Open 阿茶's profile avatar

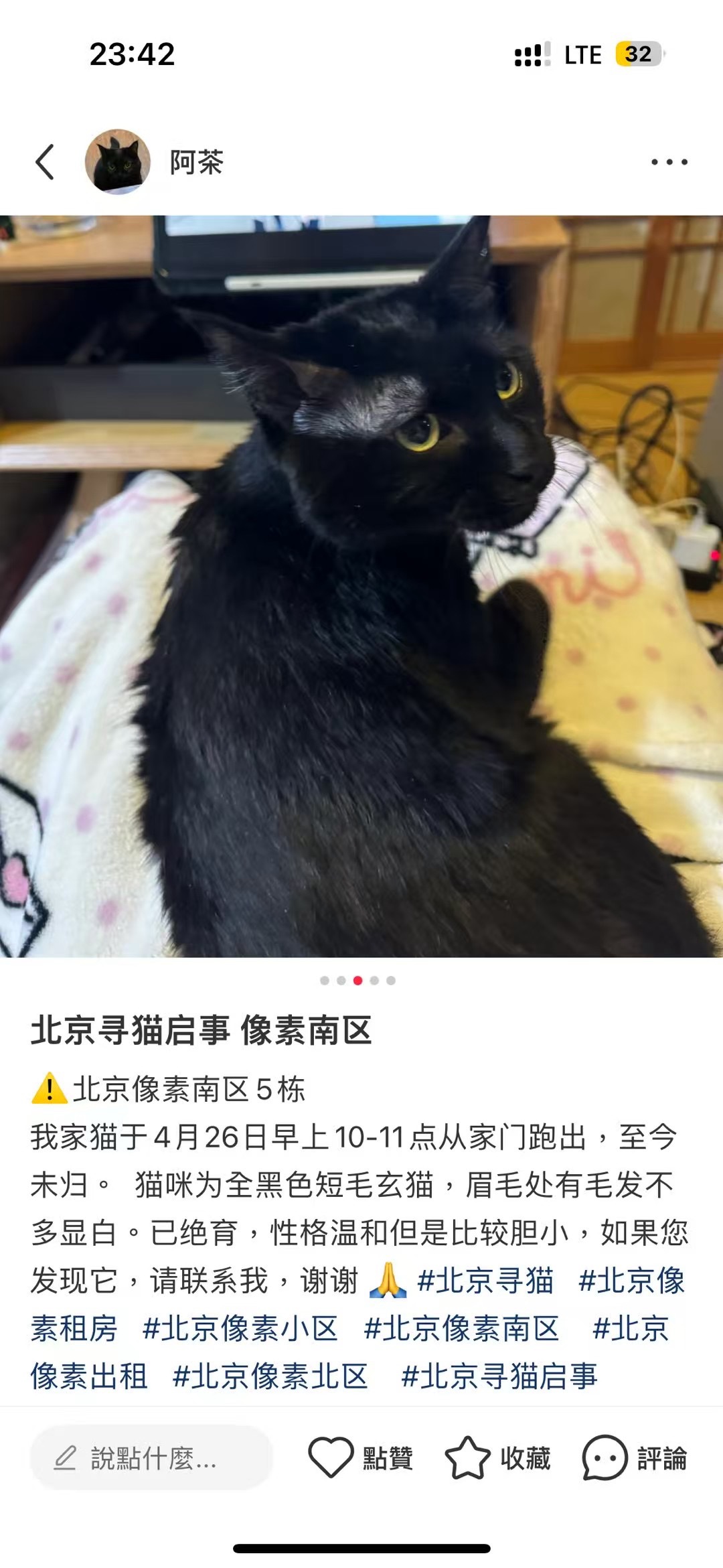point(118,162)
